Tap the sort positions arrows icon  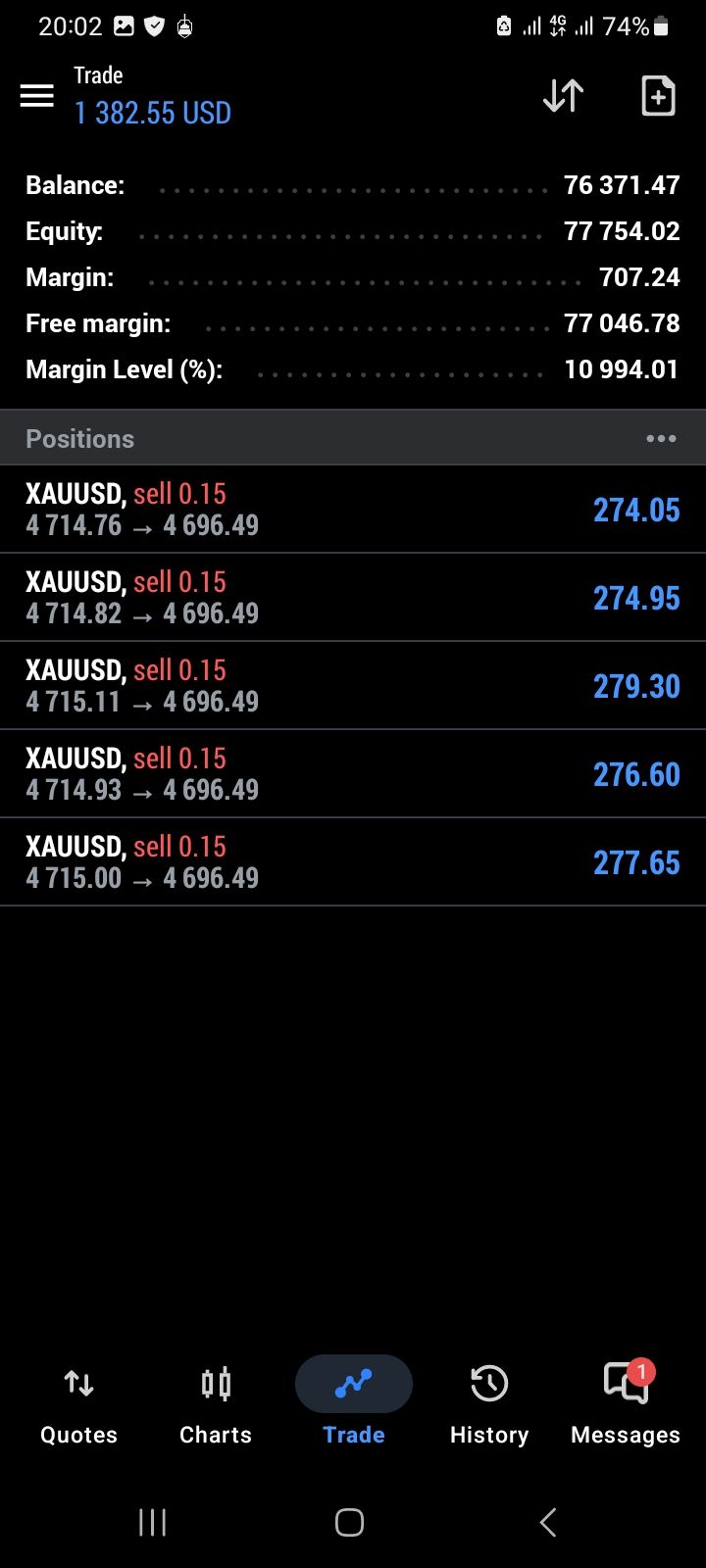click(x=564, y=95)
